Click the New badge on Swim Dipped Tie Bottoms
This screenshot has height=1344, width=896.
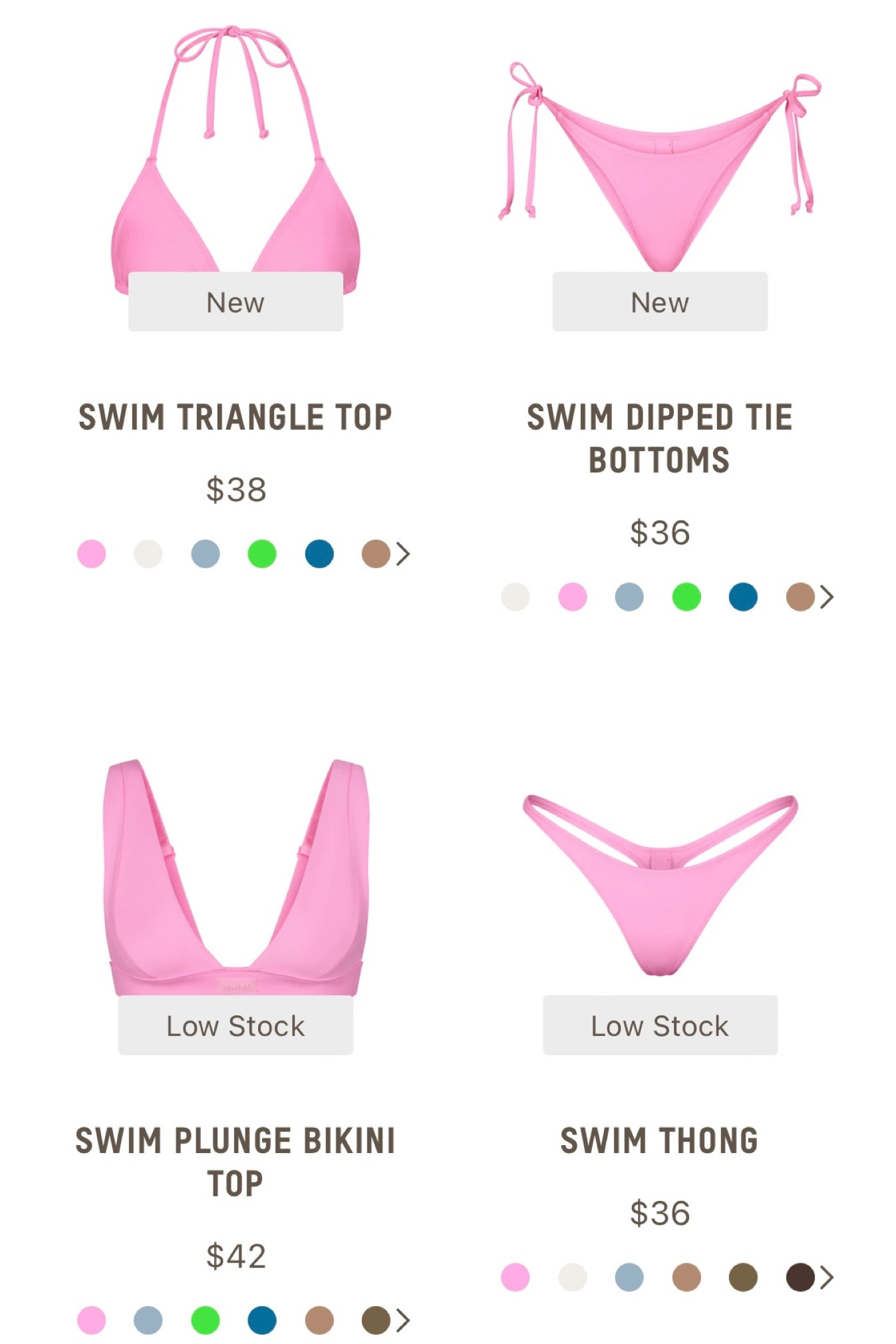click(x=659, y=301)
